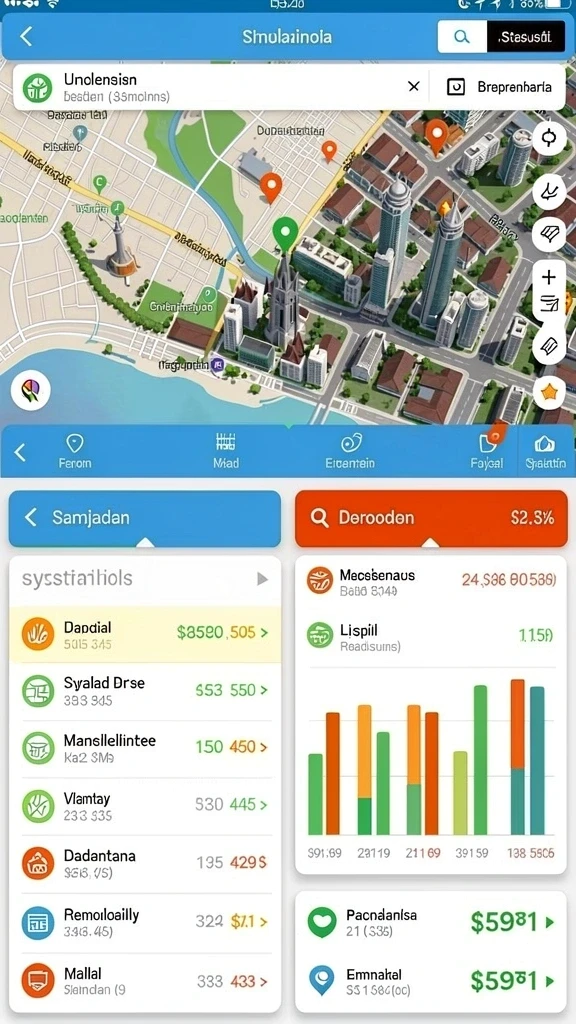The width and height of the screenshot is (576, 1024).
Task: Open the Dapdial row
Action: point(145,634)
